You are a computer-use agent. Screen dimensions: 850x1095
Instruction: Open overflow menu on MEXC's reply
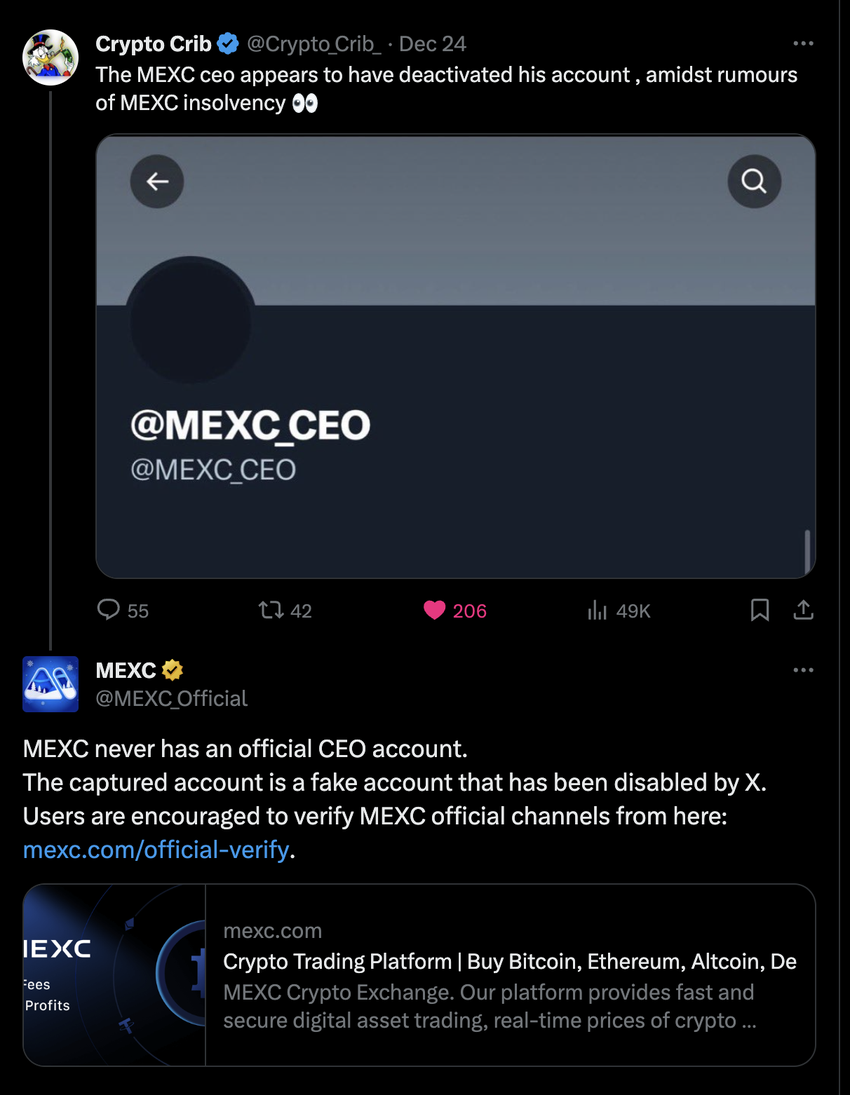[802, 670]
